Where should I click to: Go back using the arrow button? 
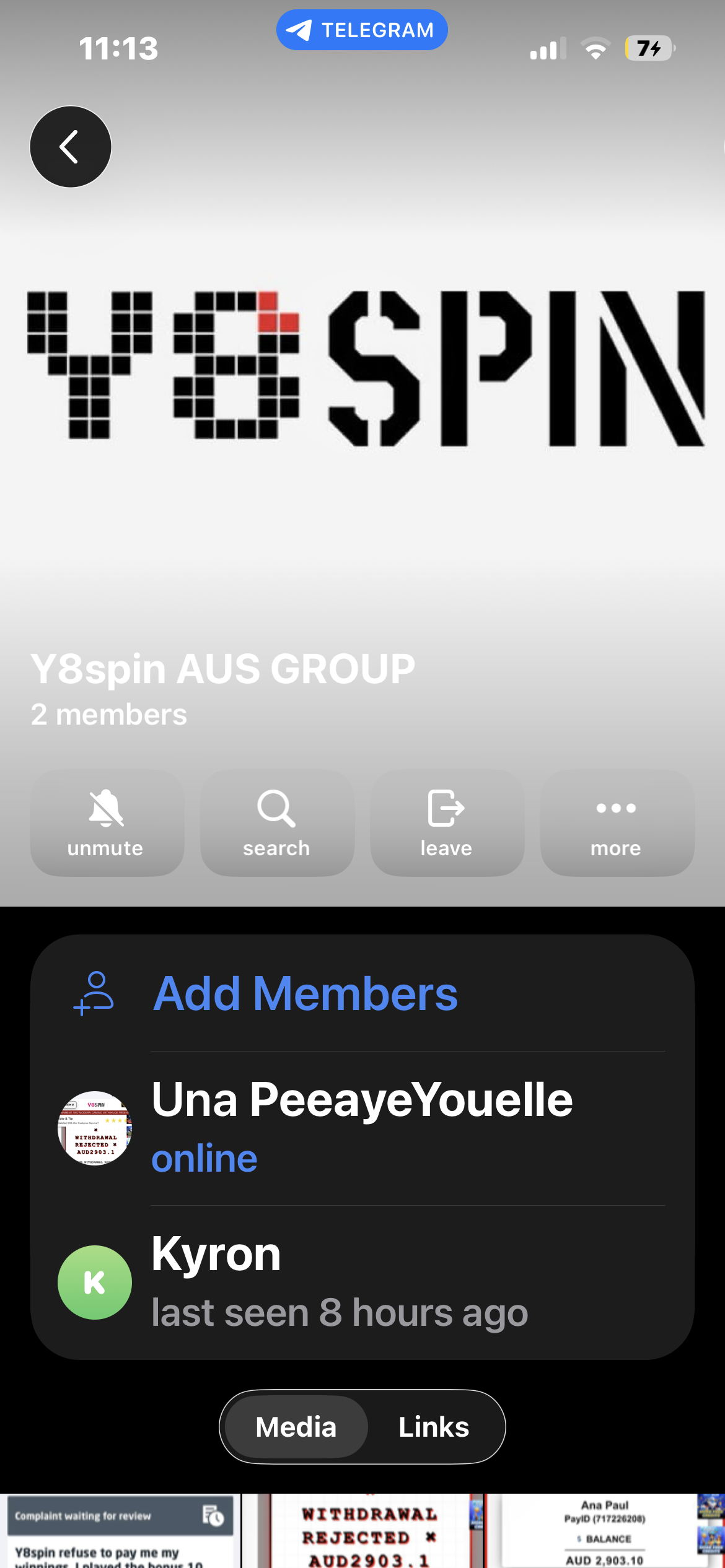pyautogui.click(x=71, y=147)
